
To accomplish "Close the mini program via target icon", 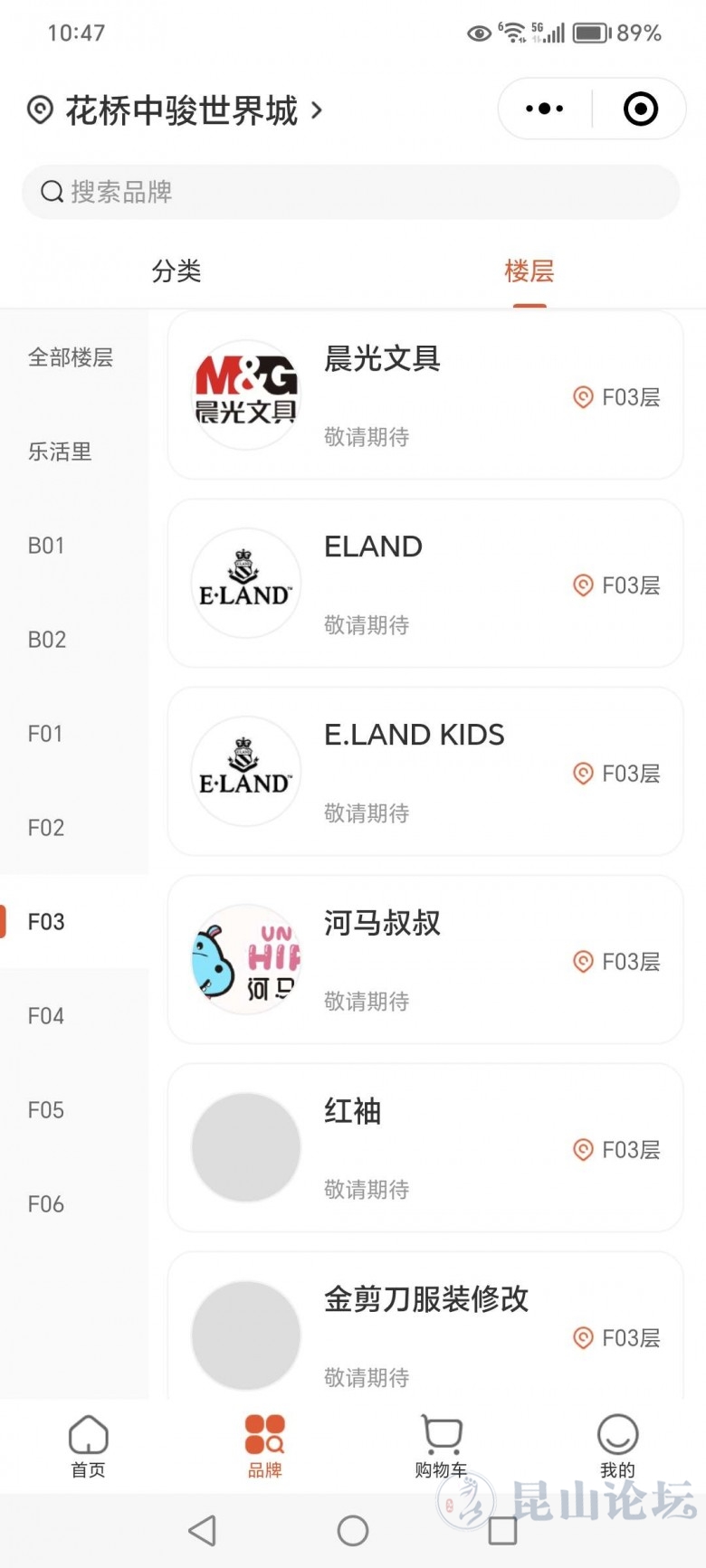I will 641,109.
